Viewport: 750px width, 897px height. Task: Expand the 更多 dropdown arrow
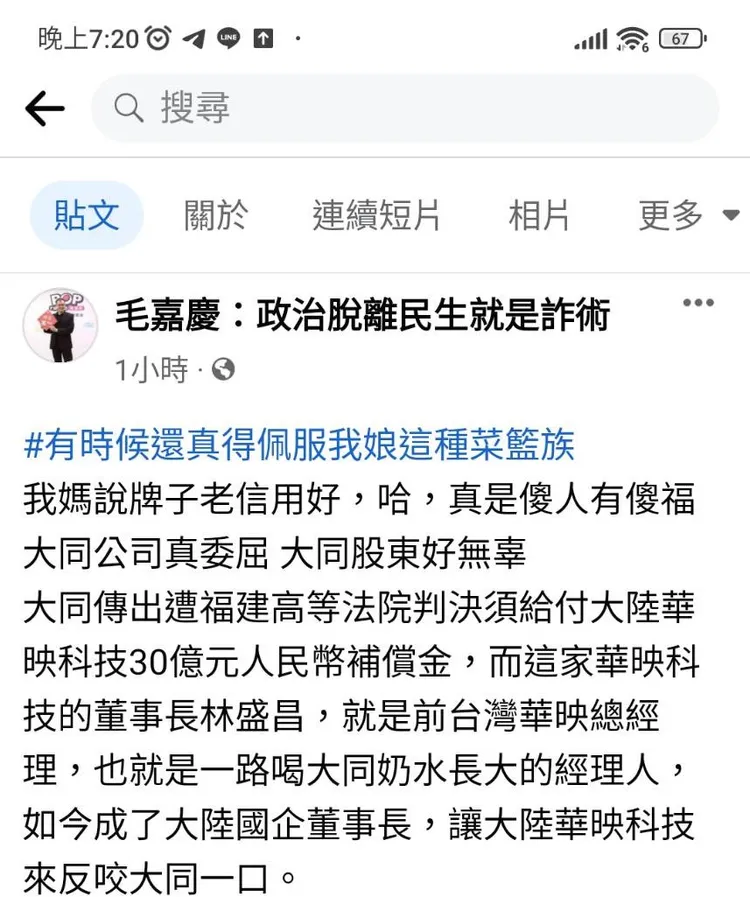click(x=732, y=214)
